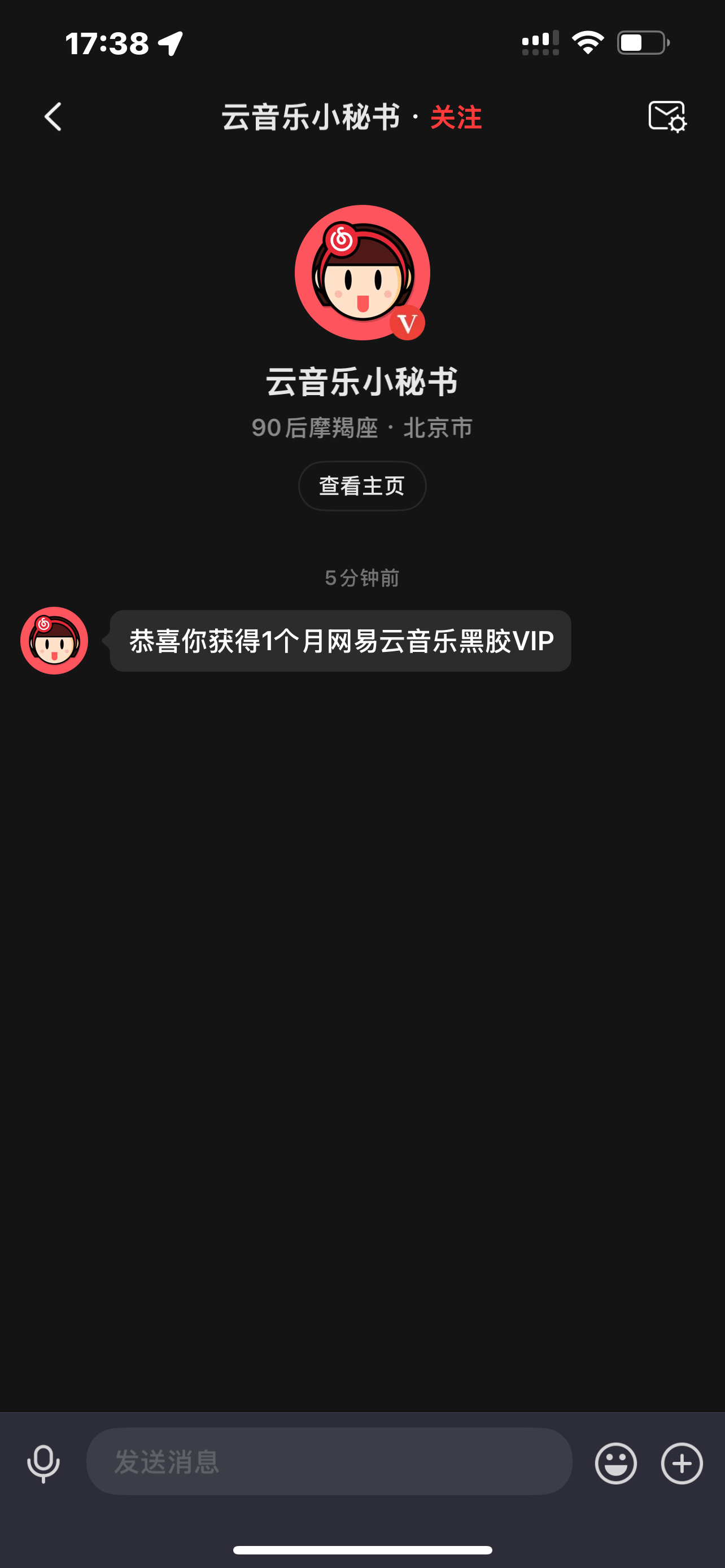Open the 恭喜你获得1个月网易云音乐黑胶VIP message

(341, 641)
